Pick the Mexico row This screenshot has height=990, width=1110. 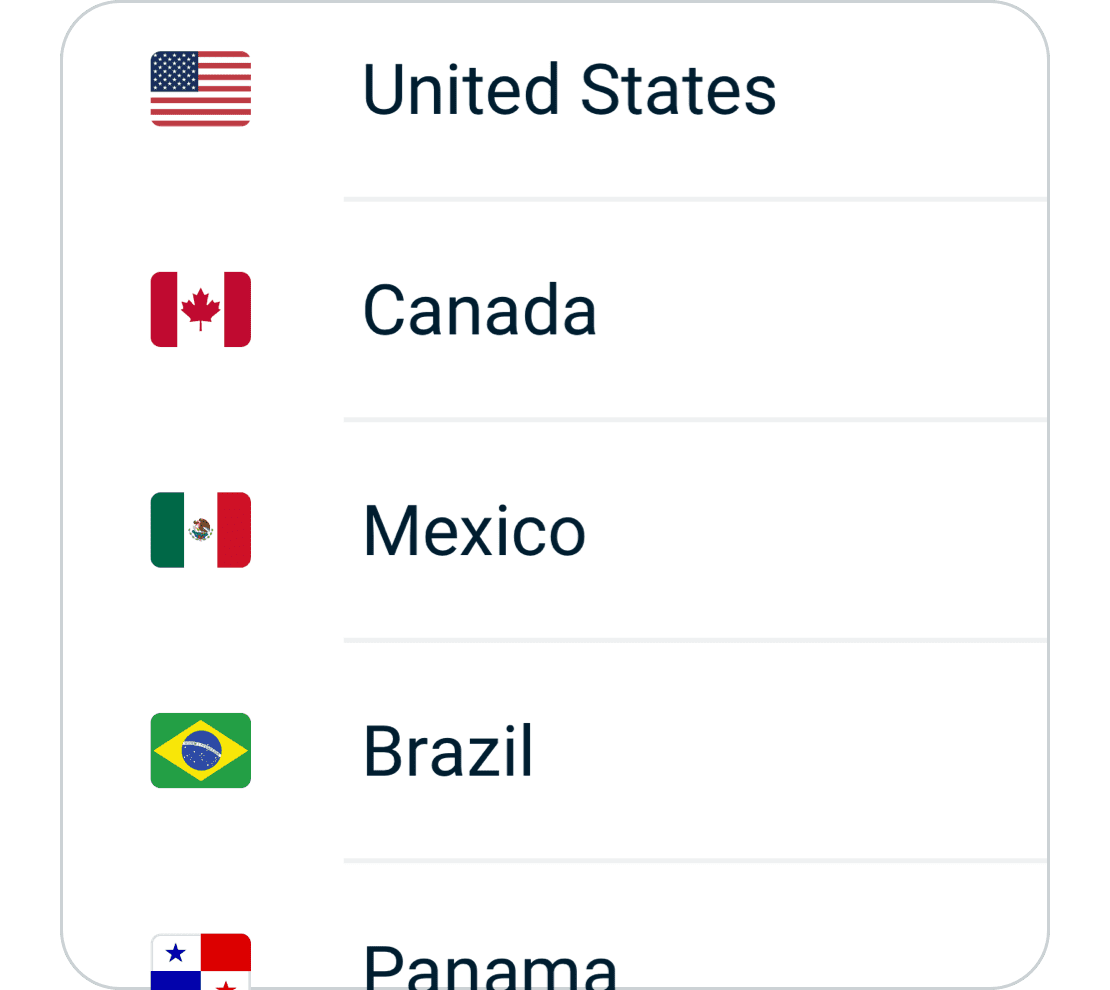(x=474, y=531)
